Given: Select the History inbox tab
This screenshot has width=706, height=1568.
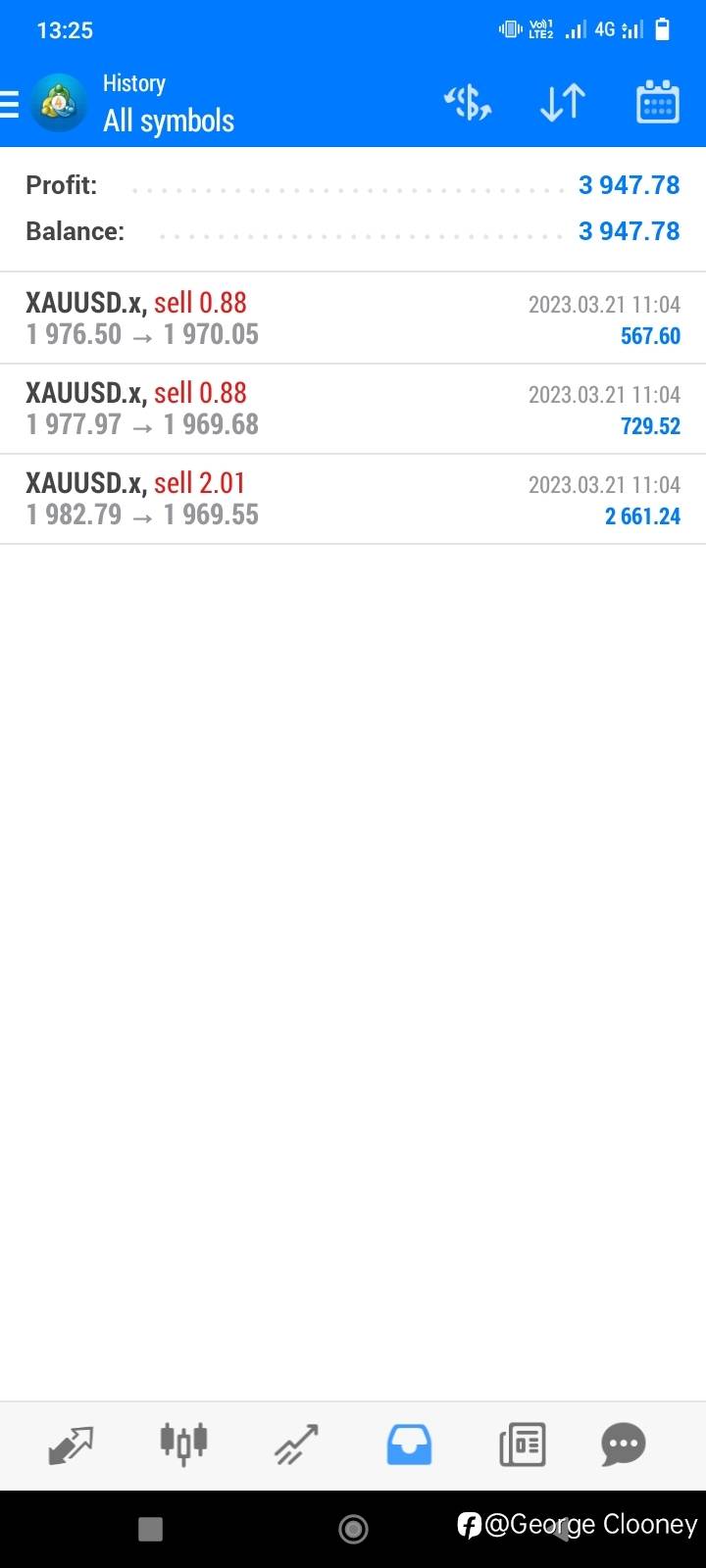Looking at the screenshot, I should coord(409,1445).
